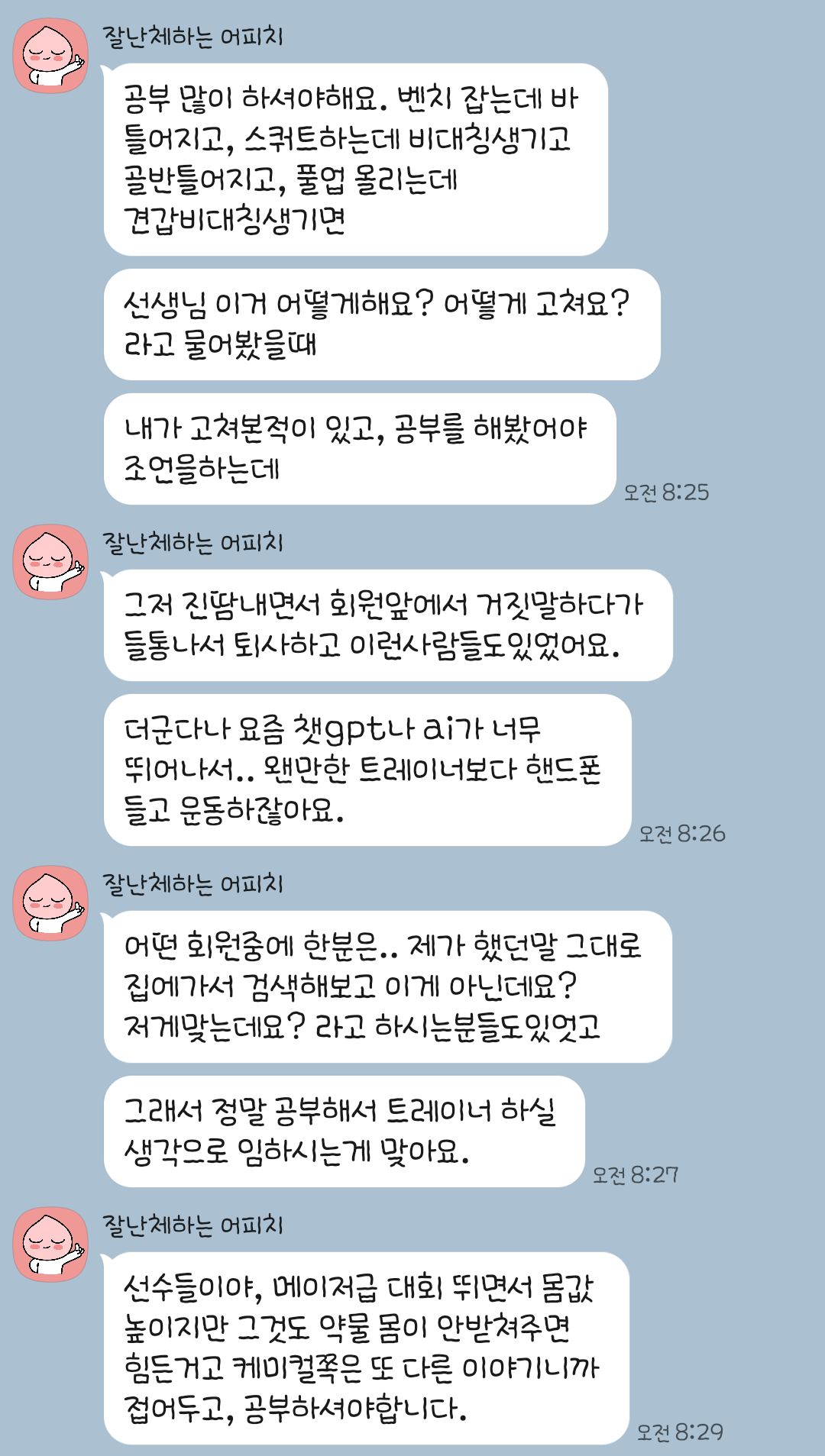The image size is (825, 1456).
Task: Tap the avatar above the 8:26 messages
Action: [x=50, y=563]
